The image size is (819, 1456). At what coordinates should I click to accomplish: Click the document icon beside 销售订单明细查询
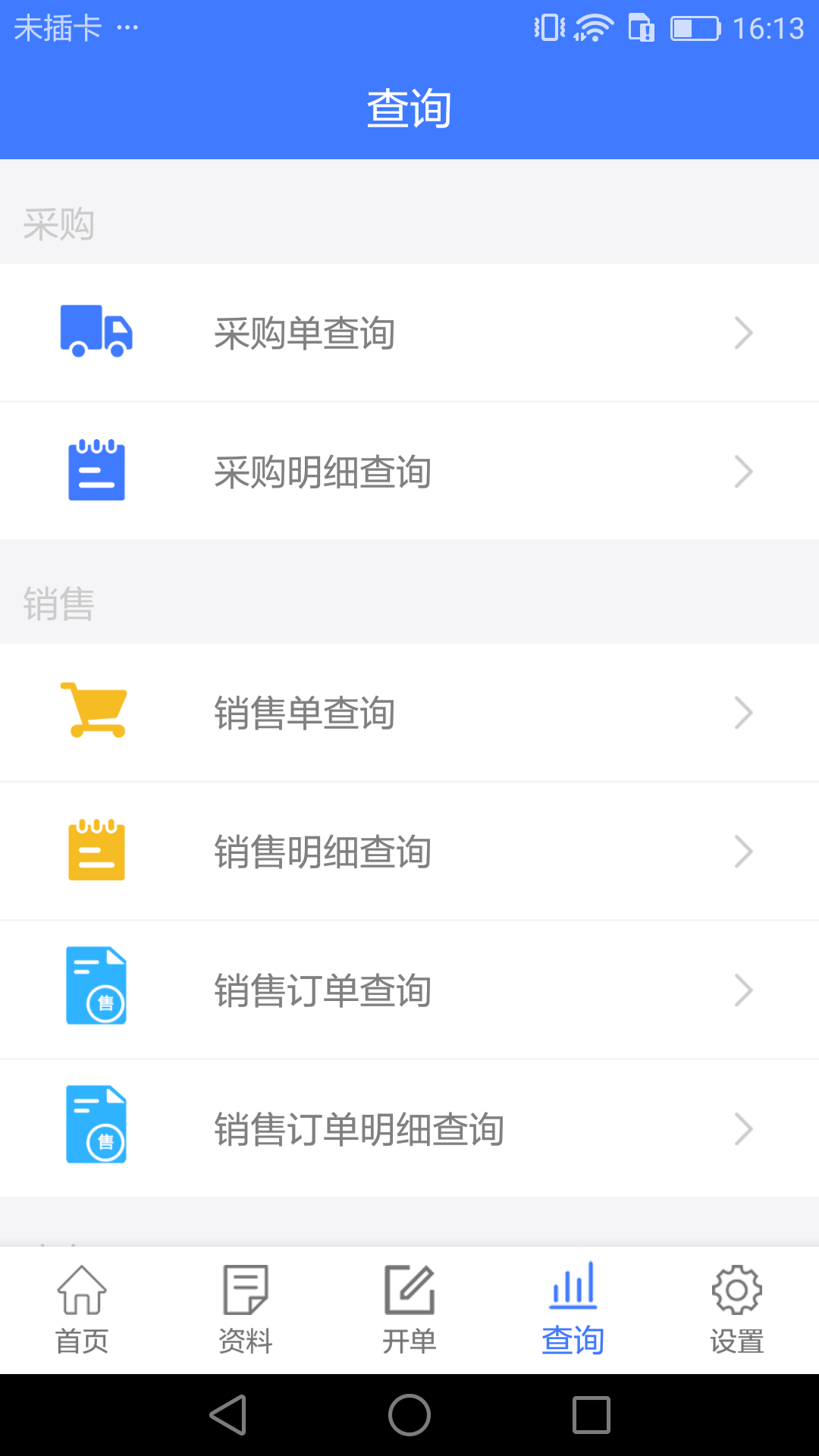(96, 1128)
